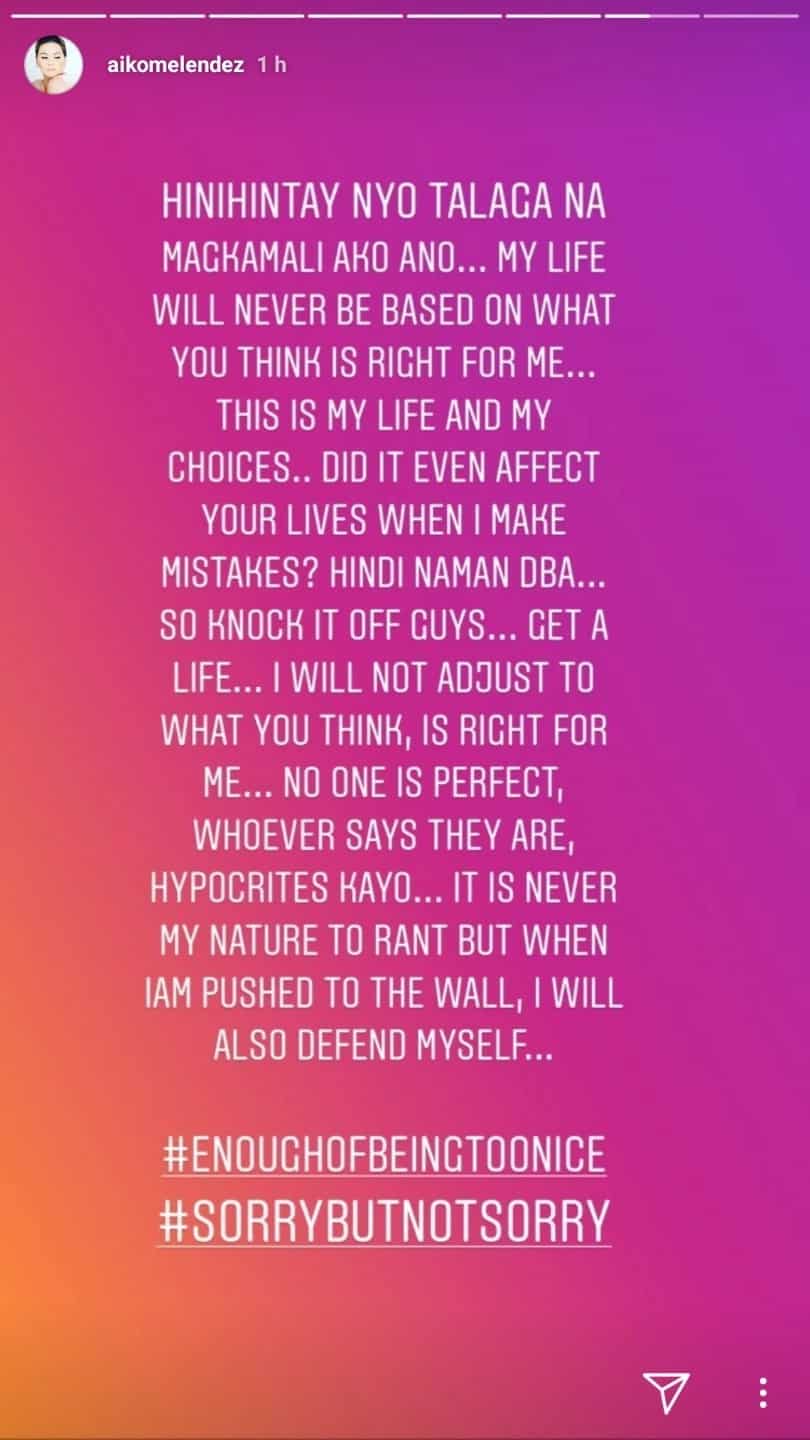Send this story via direct message
The image size is (810, 1440).
pyautogui.click(x=667, y=1392)
